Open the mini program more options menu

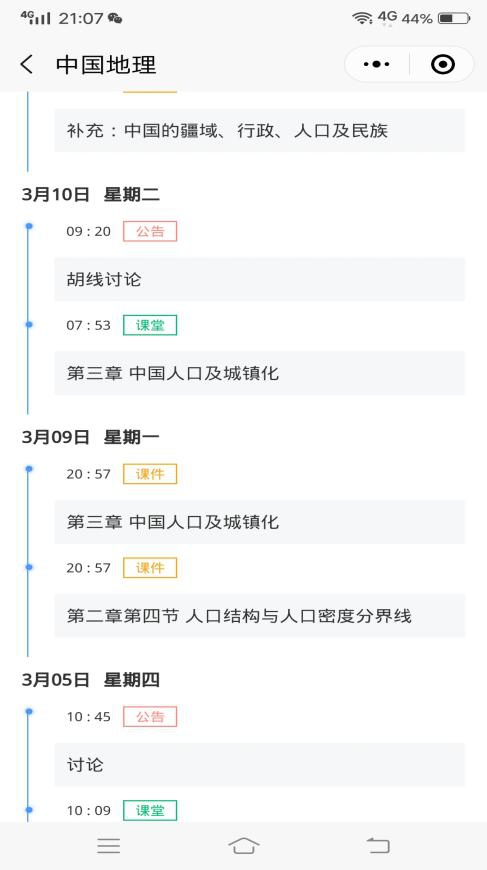(x=377, y=64)
